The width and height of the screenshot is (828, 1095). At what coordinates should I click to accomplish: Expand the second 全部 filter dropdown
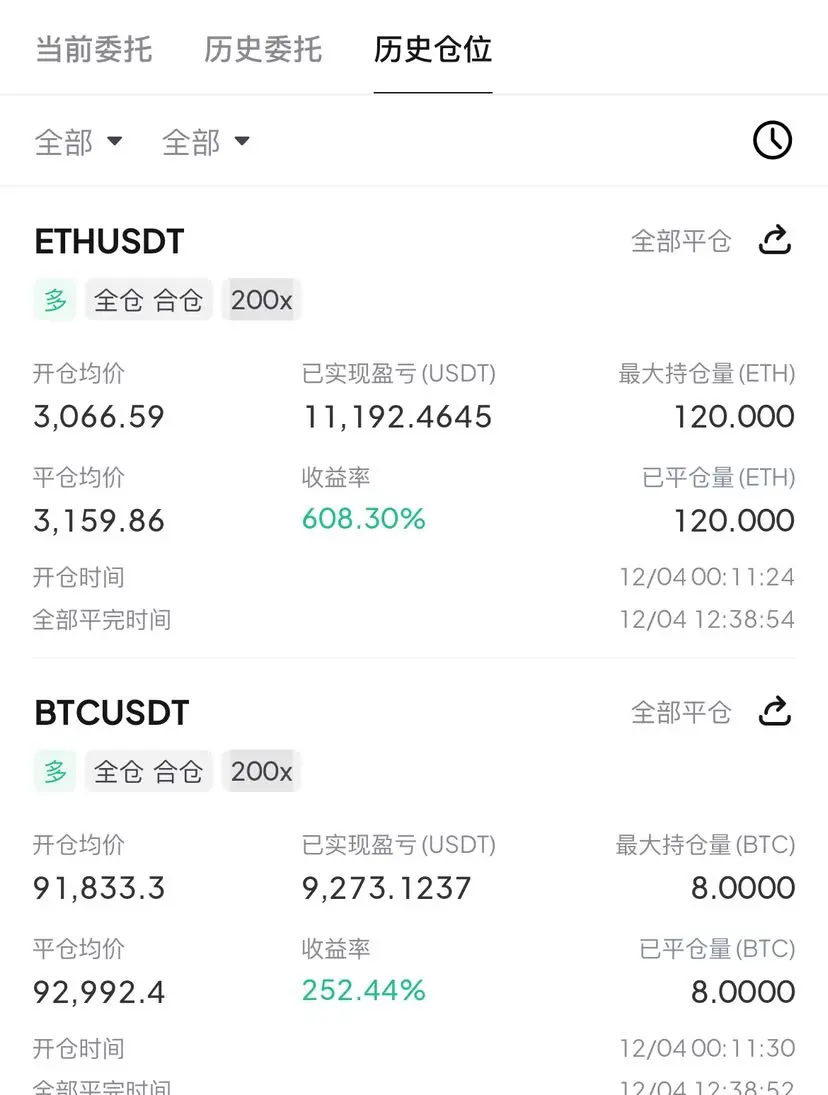tap(205, 142)
